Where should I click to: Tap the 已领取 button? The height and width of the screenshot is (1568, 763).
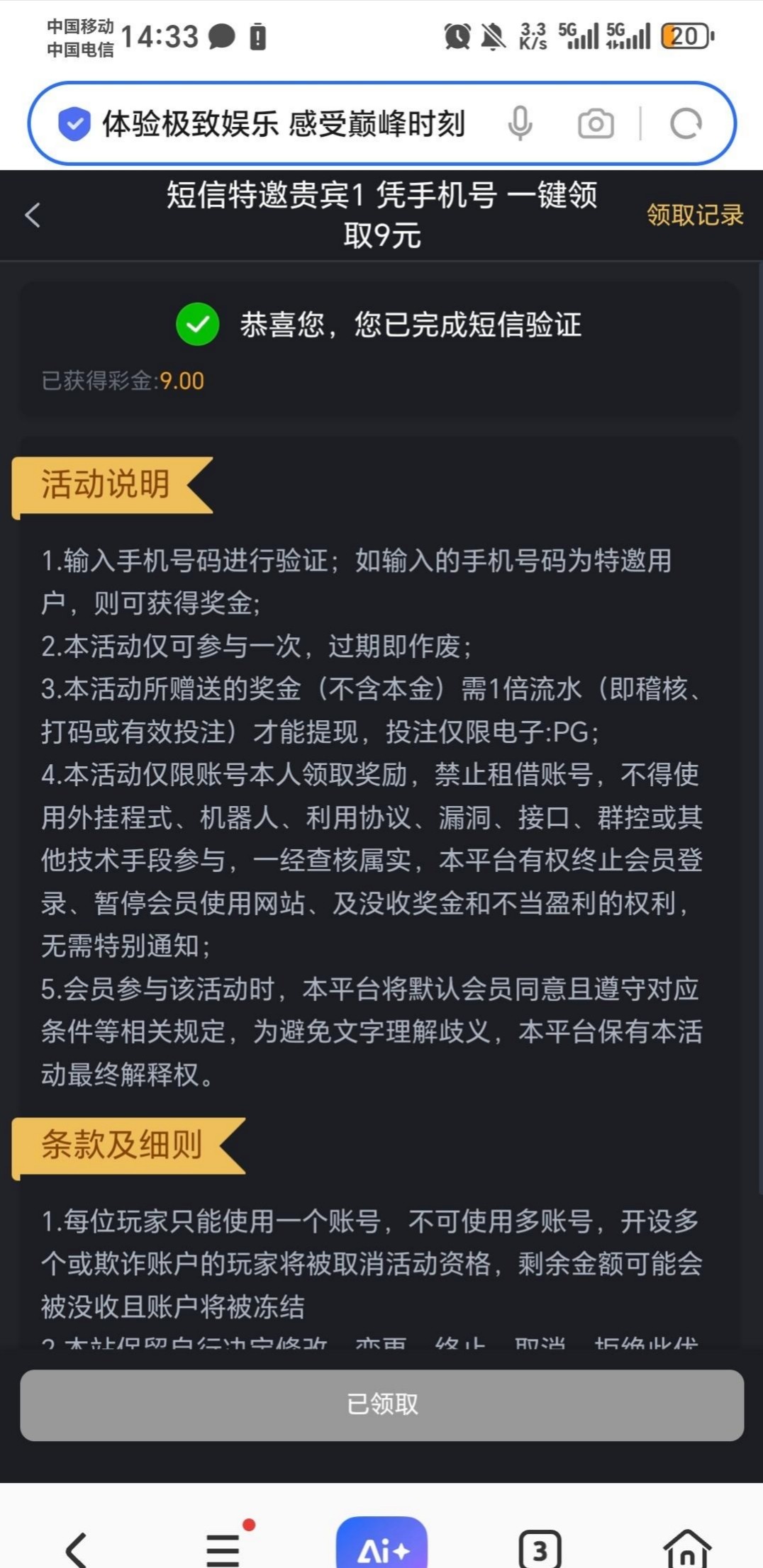(381, 1404)
